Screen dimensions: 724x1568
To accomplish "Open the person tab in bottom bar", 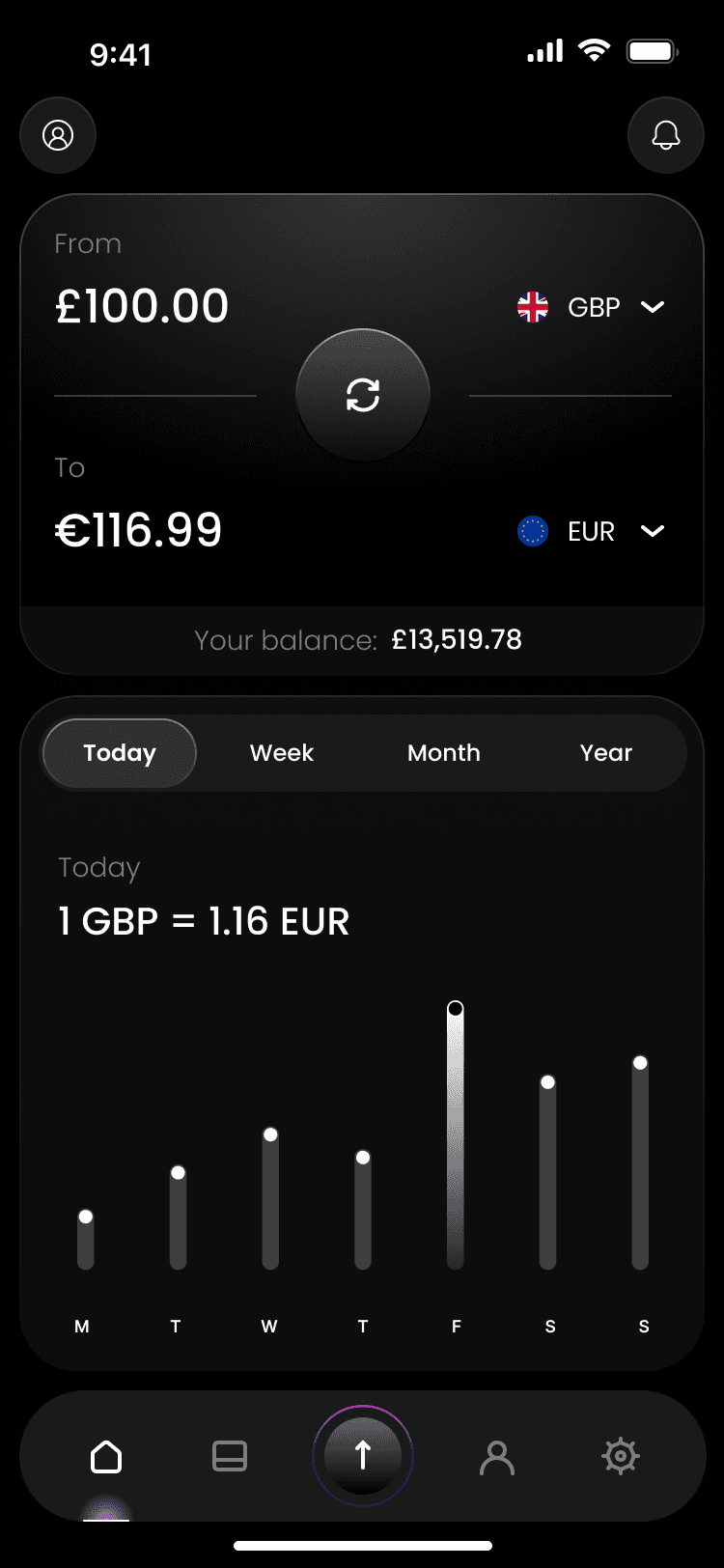I will 497,1456.
